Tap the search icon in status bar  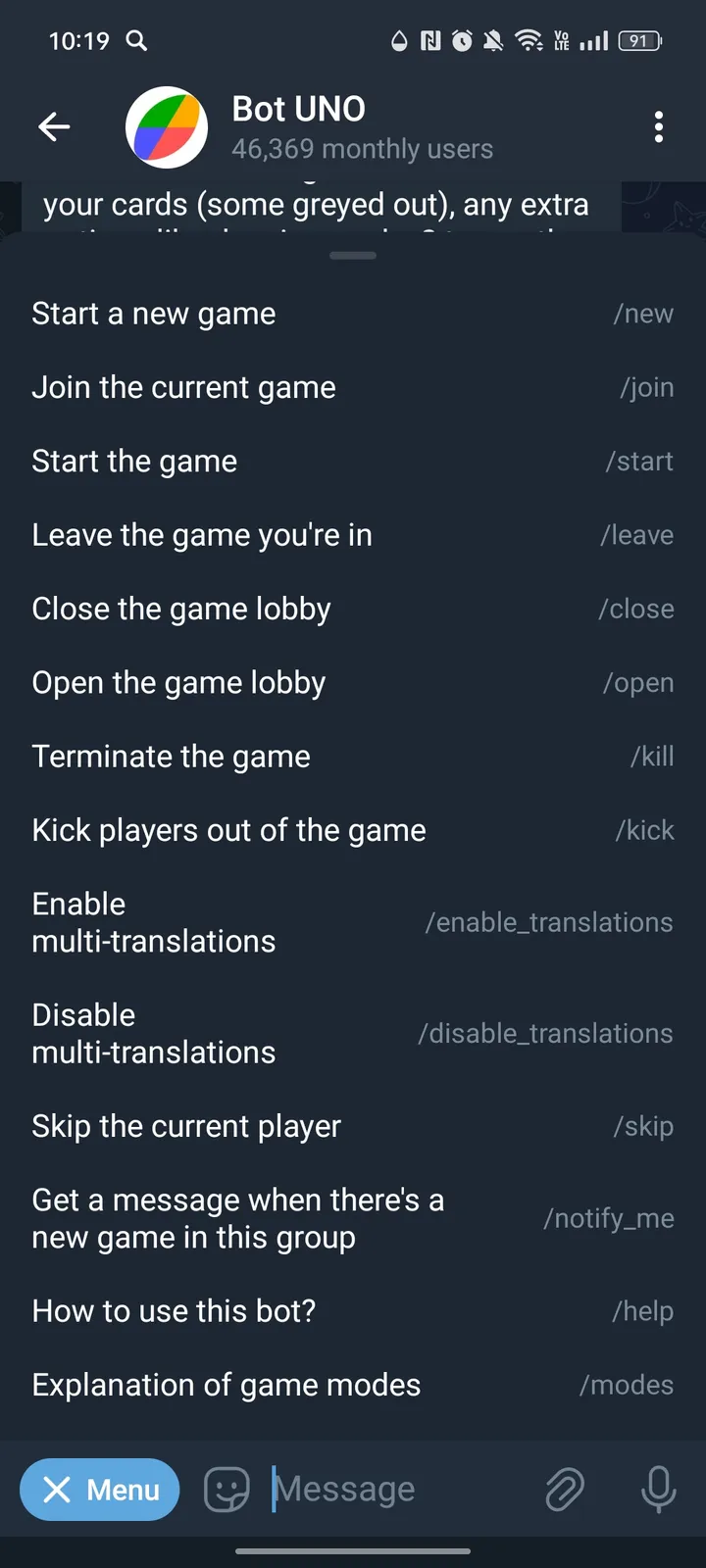pyautogui.click(x=136, y=41)
